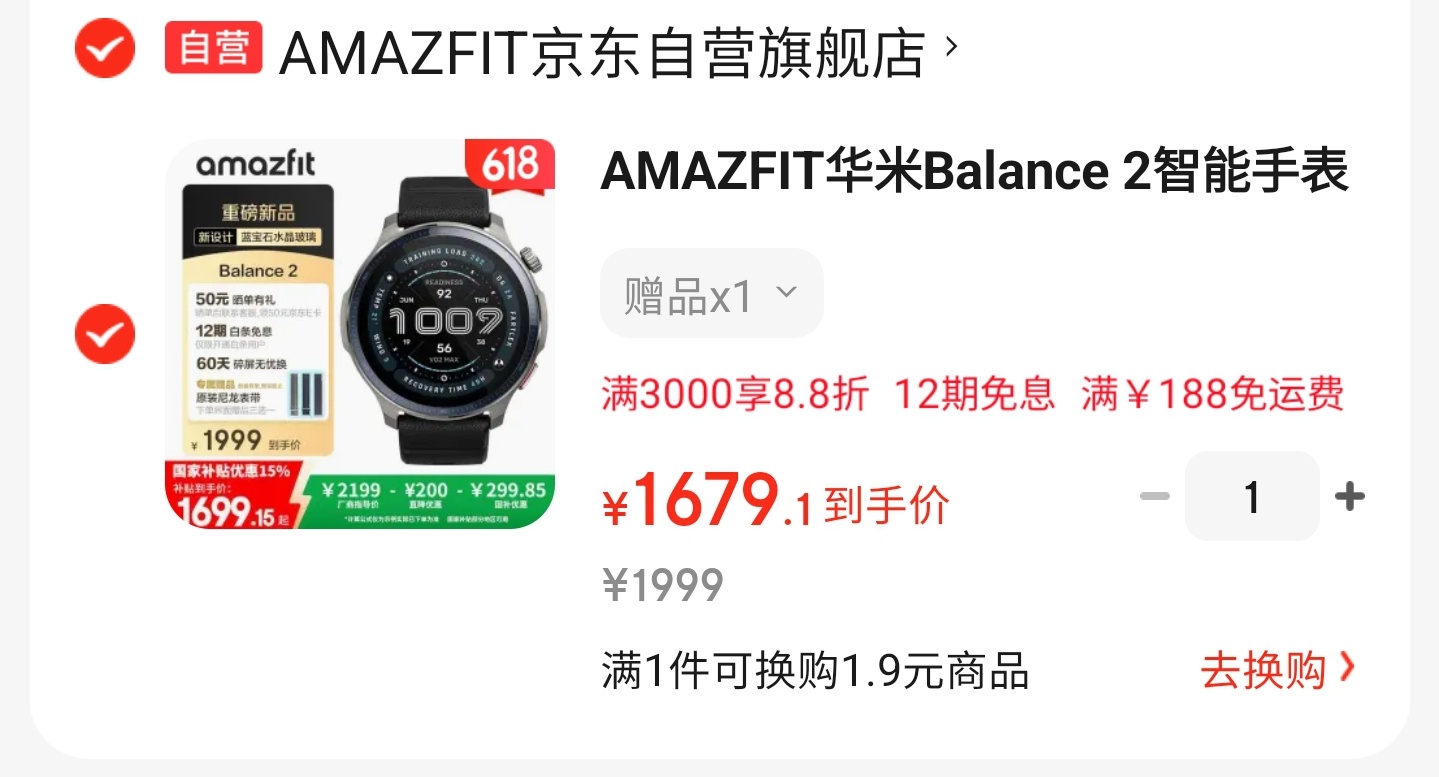The width and height of the screenshot is (1439, 777).
Task: Edit the quantity field showing 1
Action: pos(1252,496)
